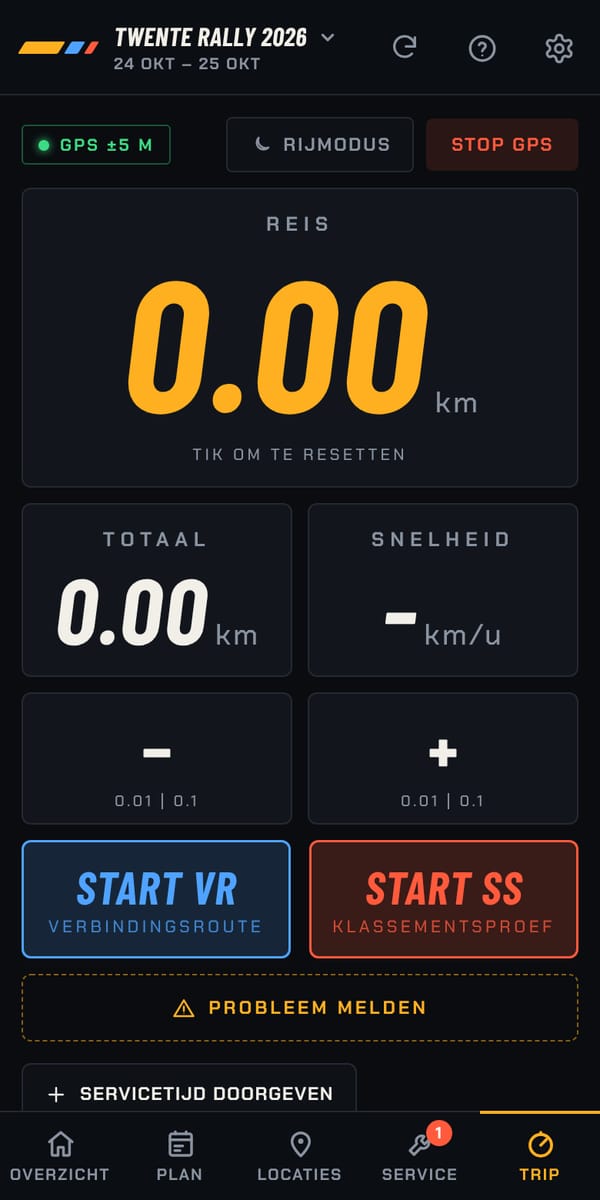Reset the Reis trip counter

click(300, 338)
